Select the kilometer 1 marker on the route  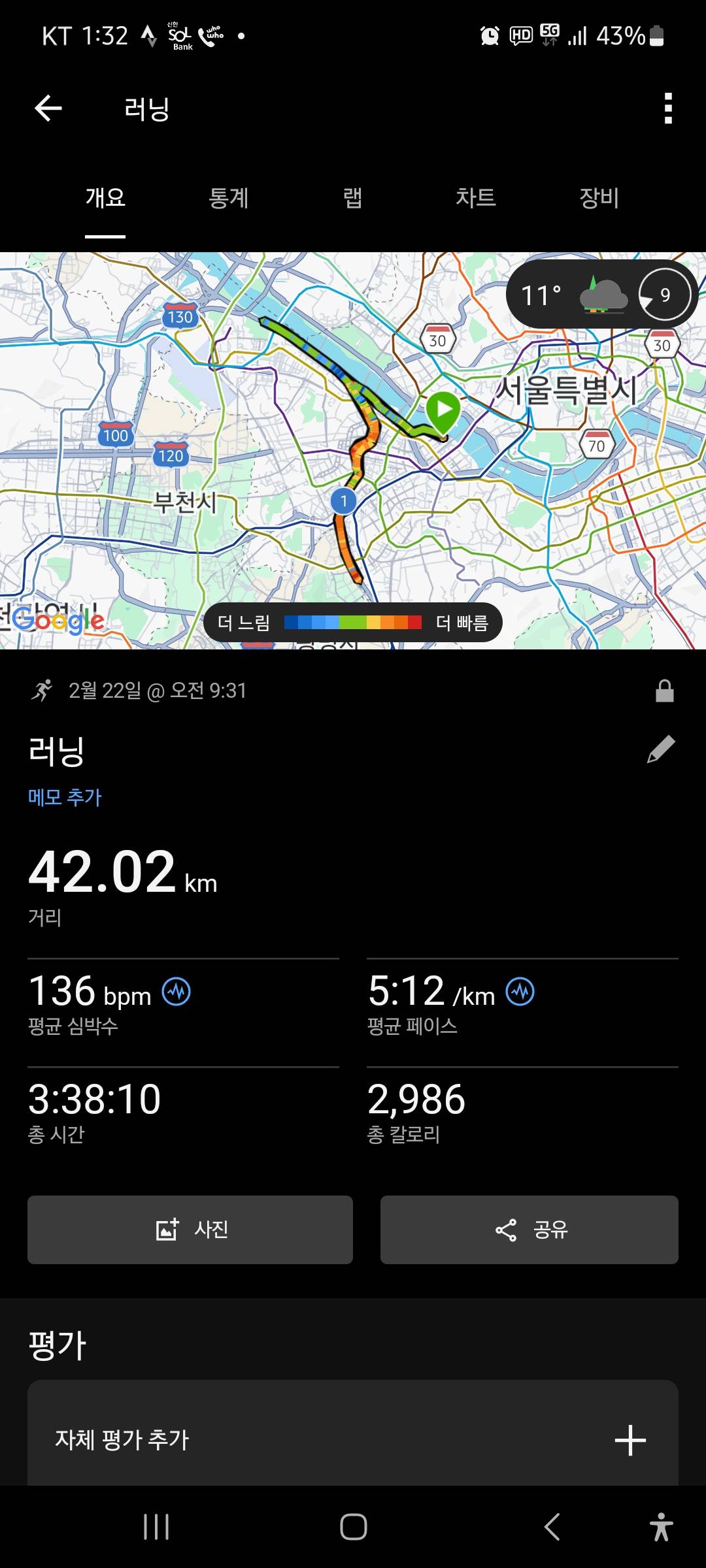coord(345,502)
